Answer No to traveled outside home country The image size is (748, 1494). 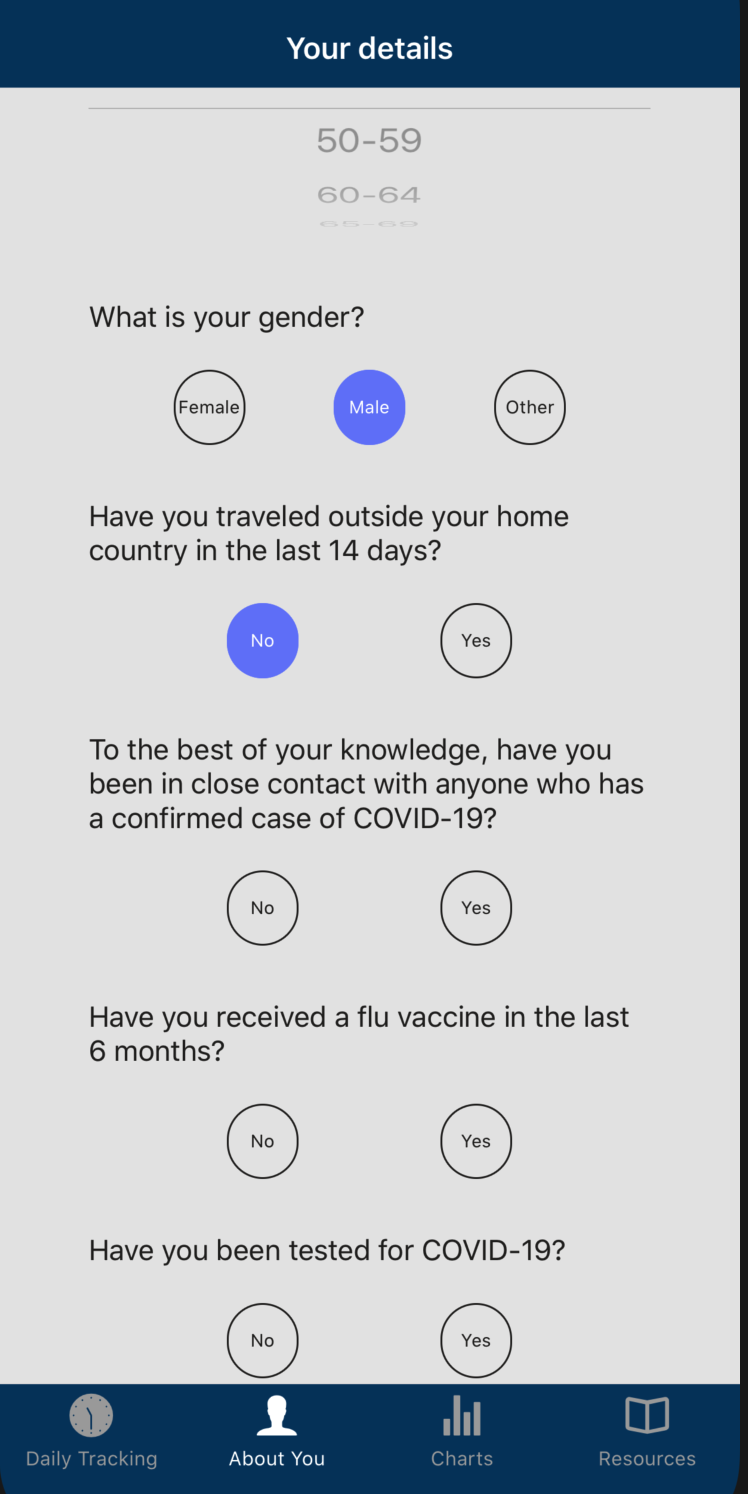[262, 641]
